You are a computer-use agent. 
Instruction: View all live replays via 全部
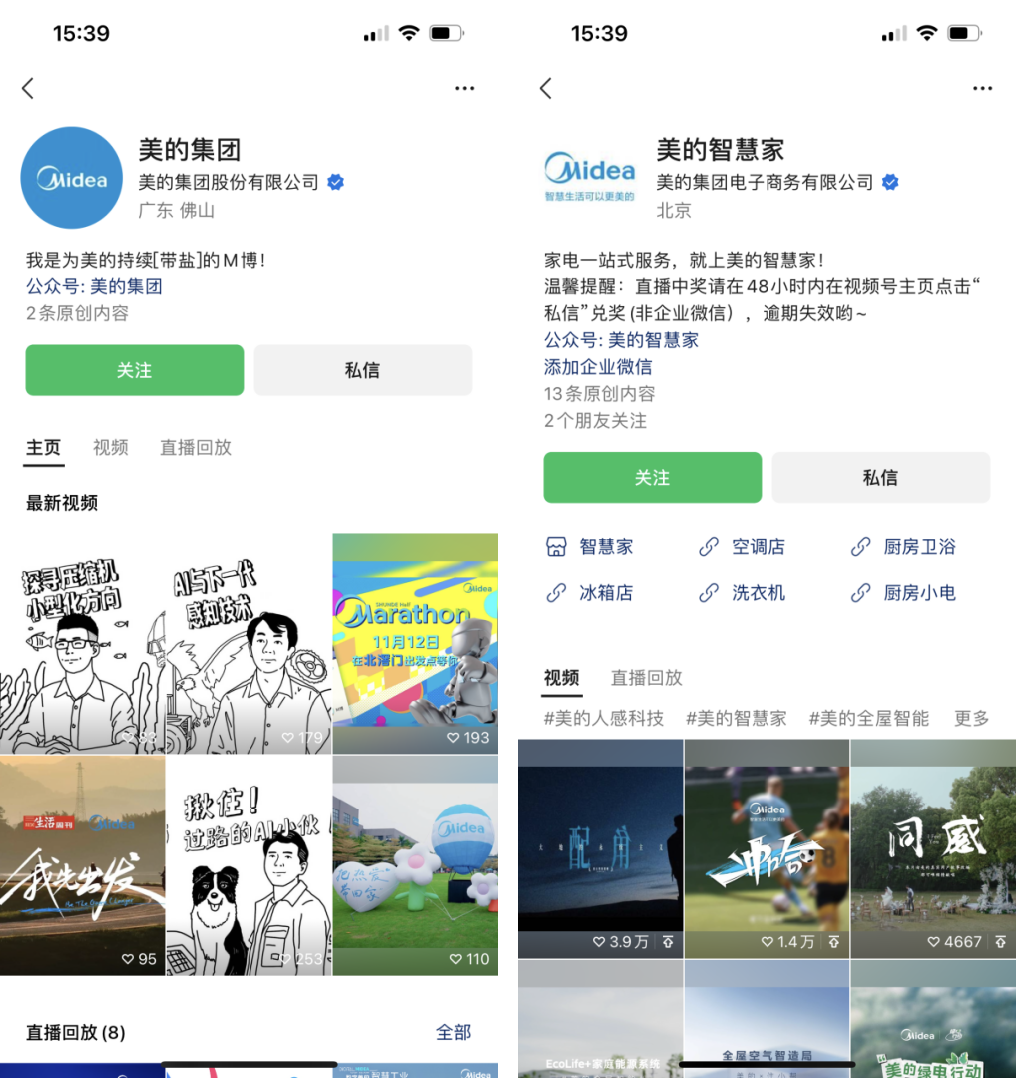tap(453, 1032)
